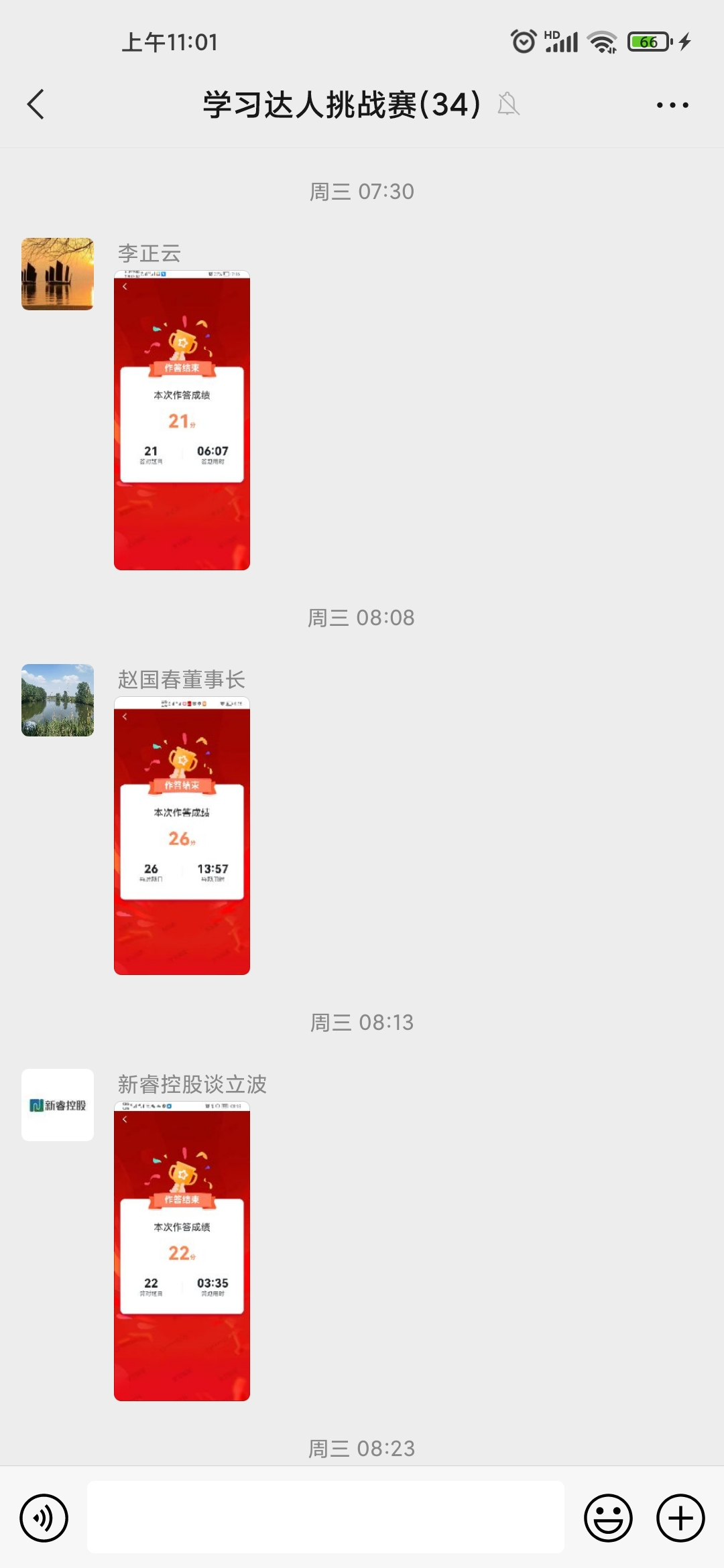Screen dimensions: 724x1568
Task: Tap the message text field
Action: 326,1517
